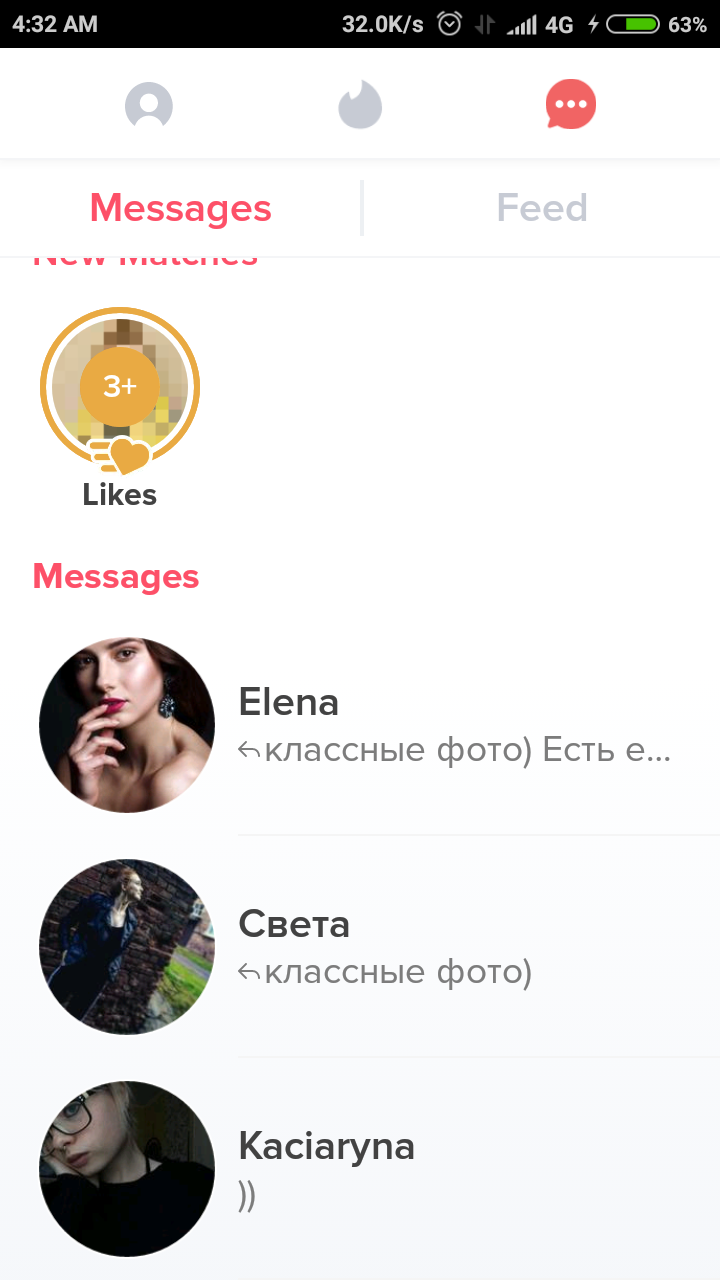Image resolution: width=720 pixels, height=1280 pixels.
Task: Open the chat with Света
Action: coord(360,947)
